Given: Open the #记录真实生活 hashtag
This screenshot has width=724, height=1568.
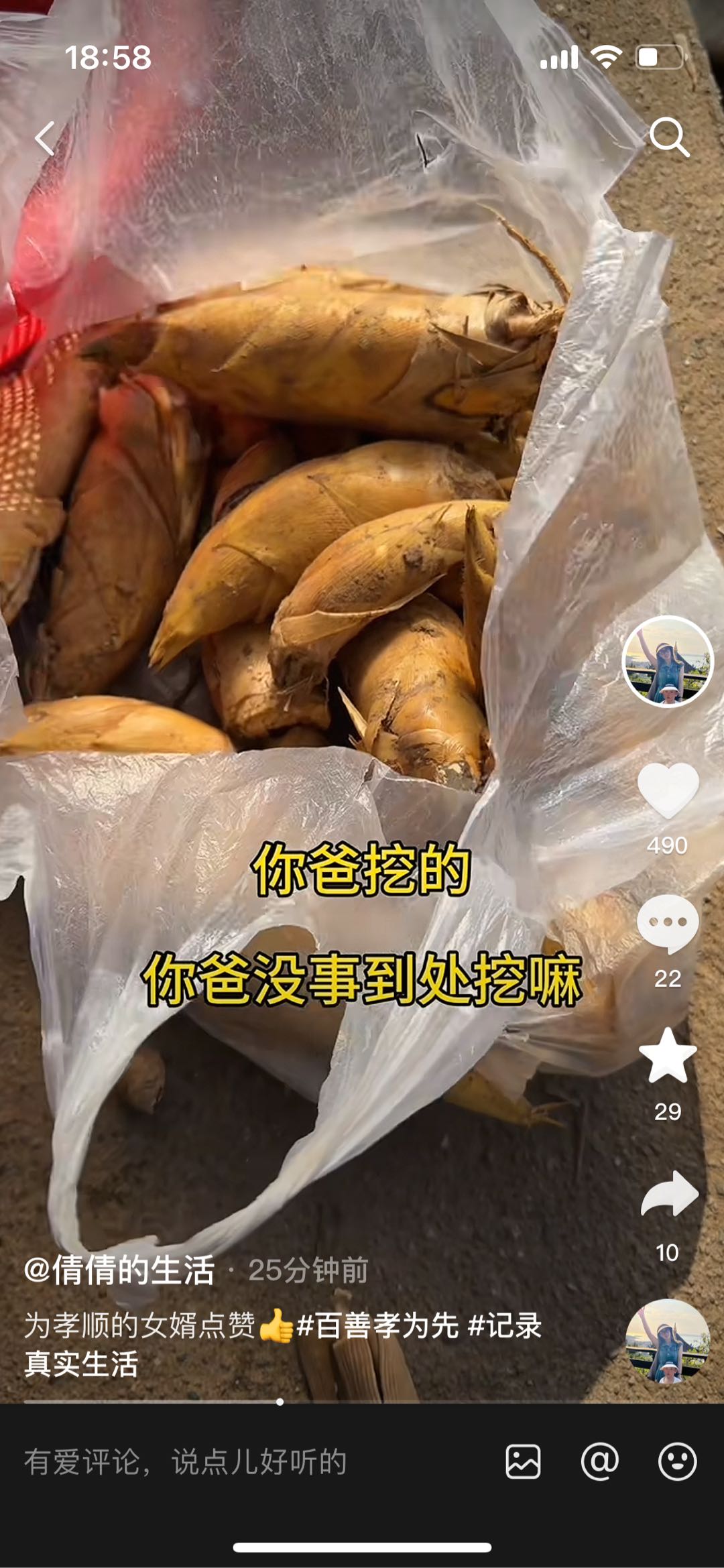Looking at the screenshot, I should (505, 1325).
